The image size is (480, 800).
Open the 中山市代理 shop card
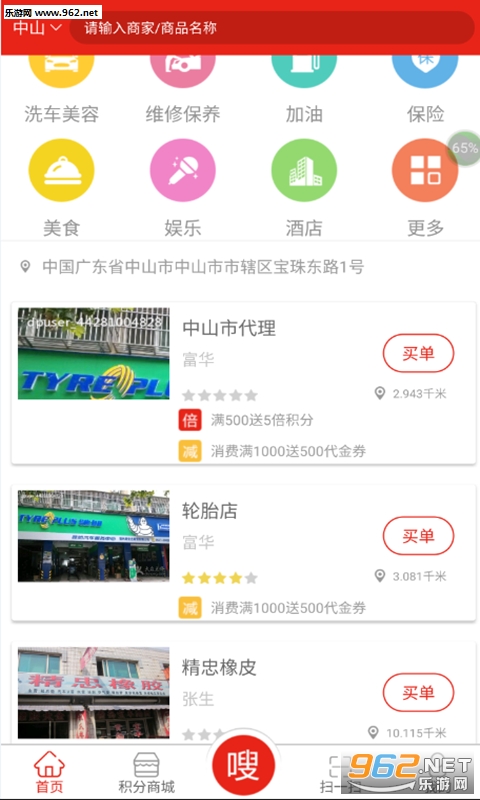pos(243,383)
